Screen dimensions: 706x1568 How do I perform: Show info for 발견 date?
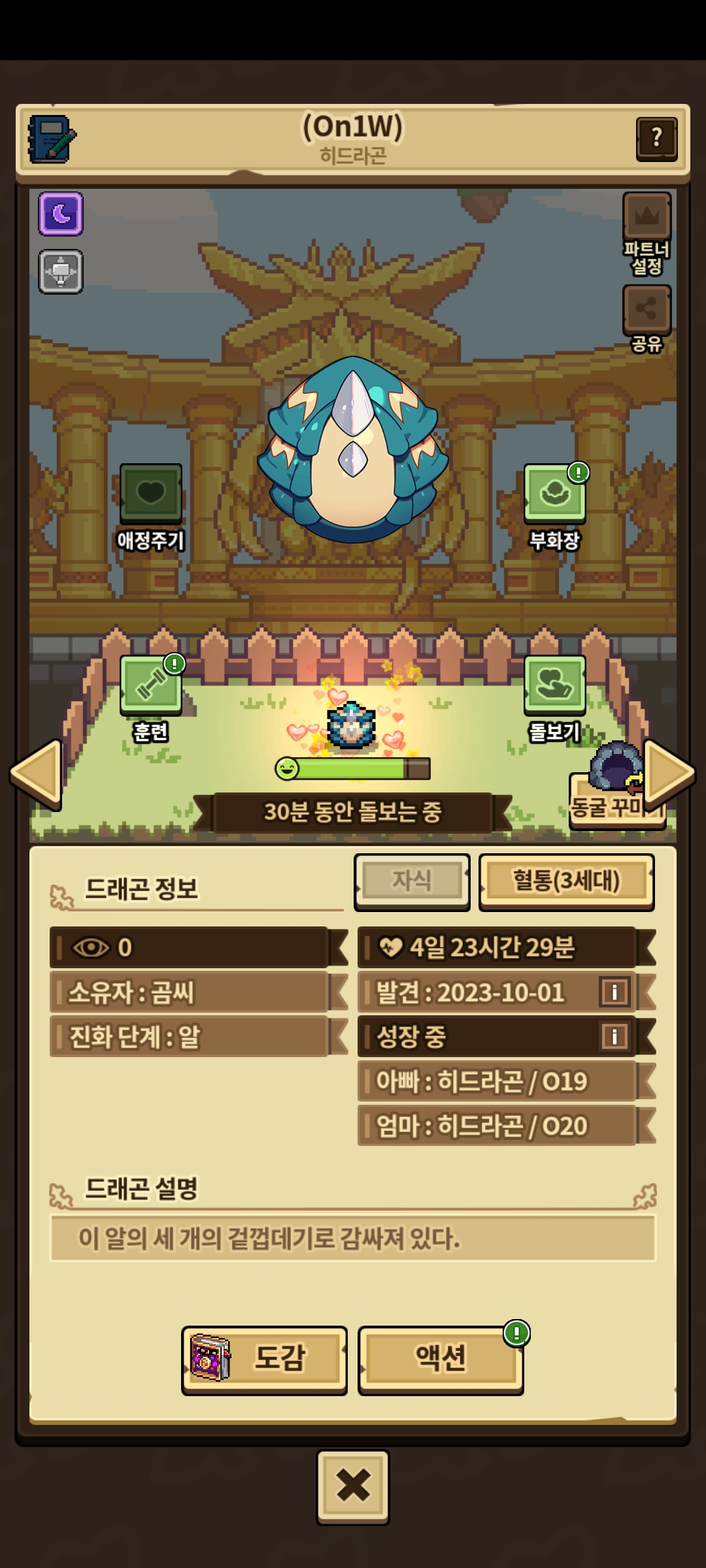[614, 992]
